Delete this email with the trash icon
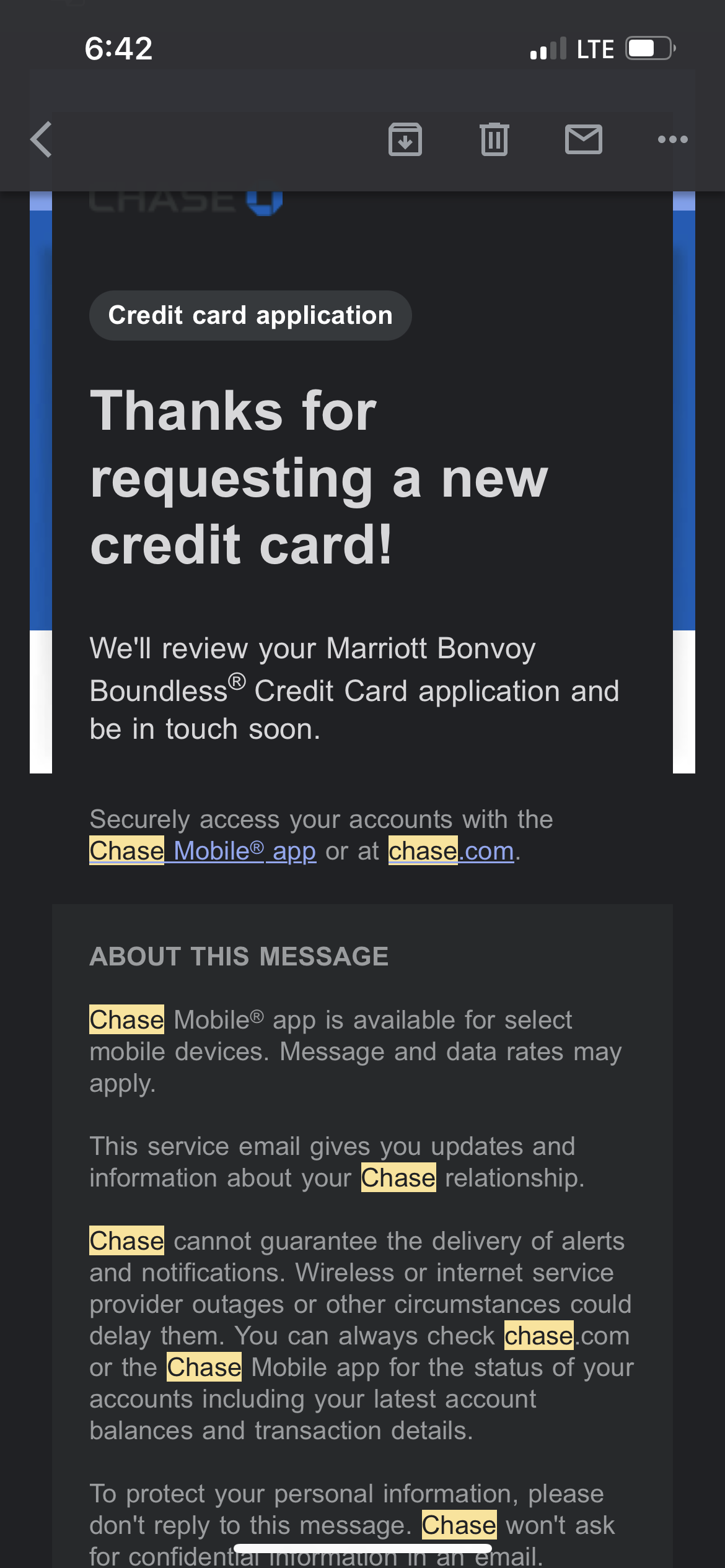 coord(494,139)
